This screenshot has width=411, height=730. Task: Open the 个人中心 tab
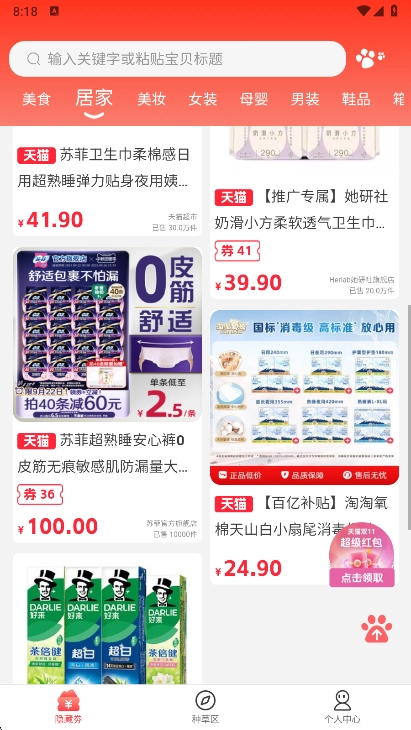pos(342,707)
